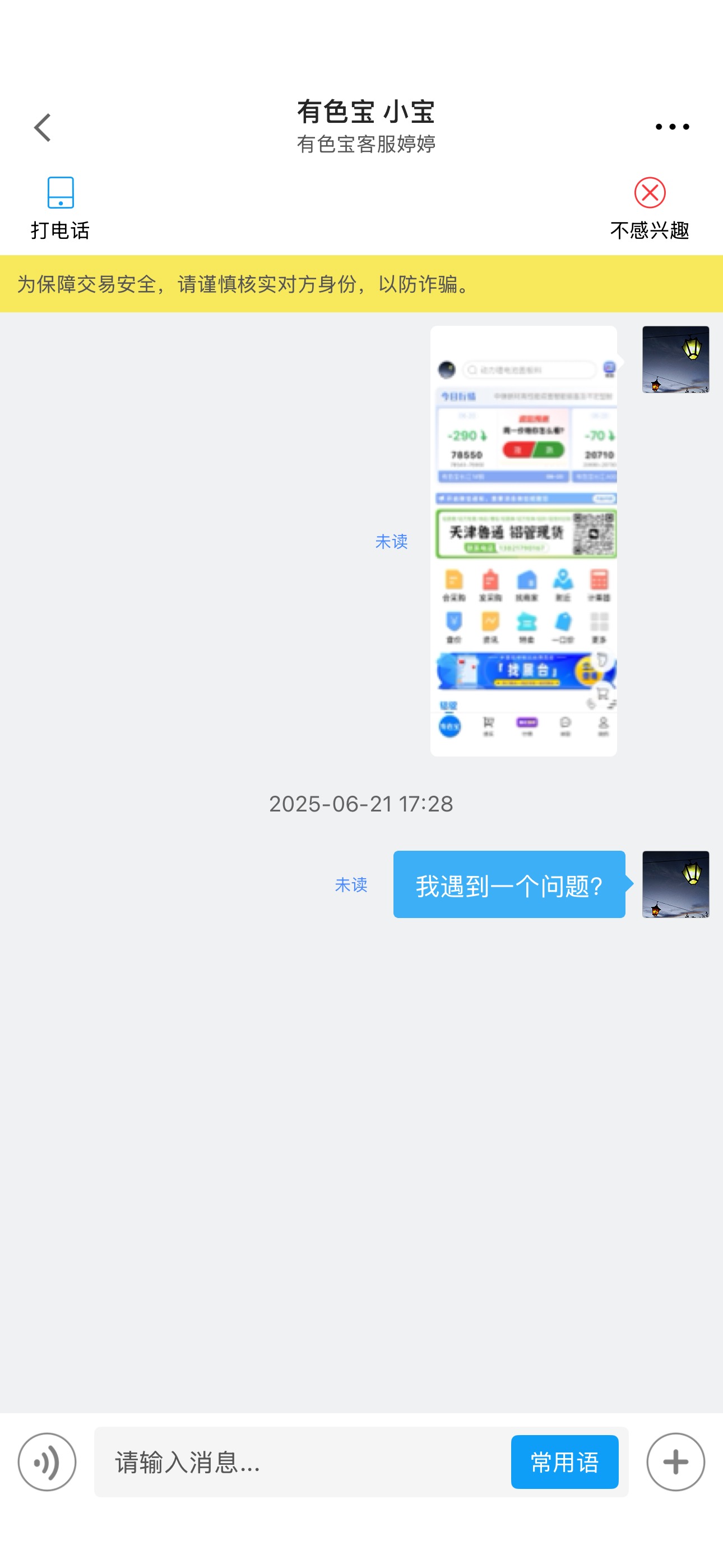This screenshot has height=1568, width=723.
Task: Open the plus attachment menu
Action: point(675,1461)
